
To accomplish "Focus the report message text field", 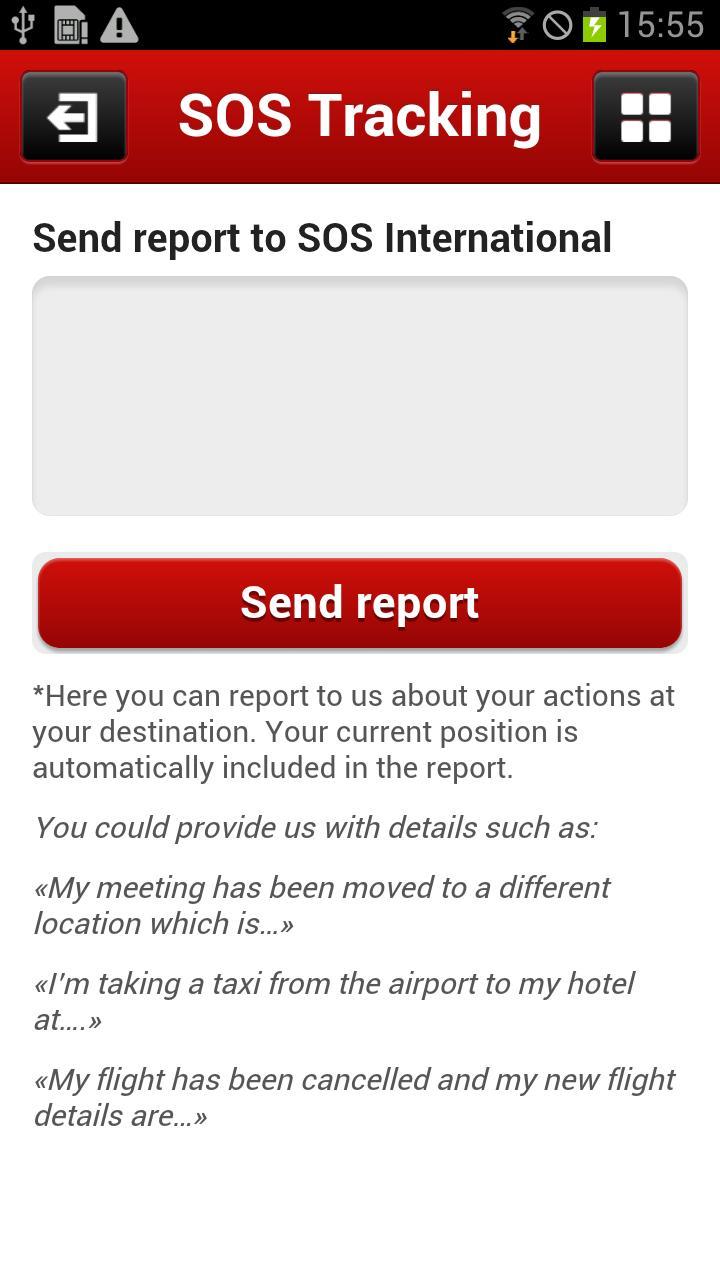I will [x=360, y=396].
